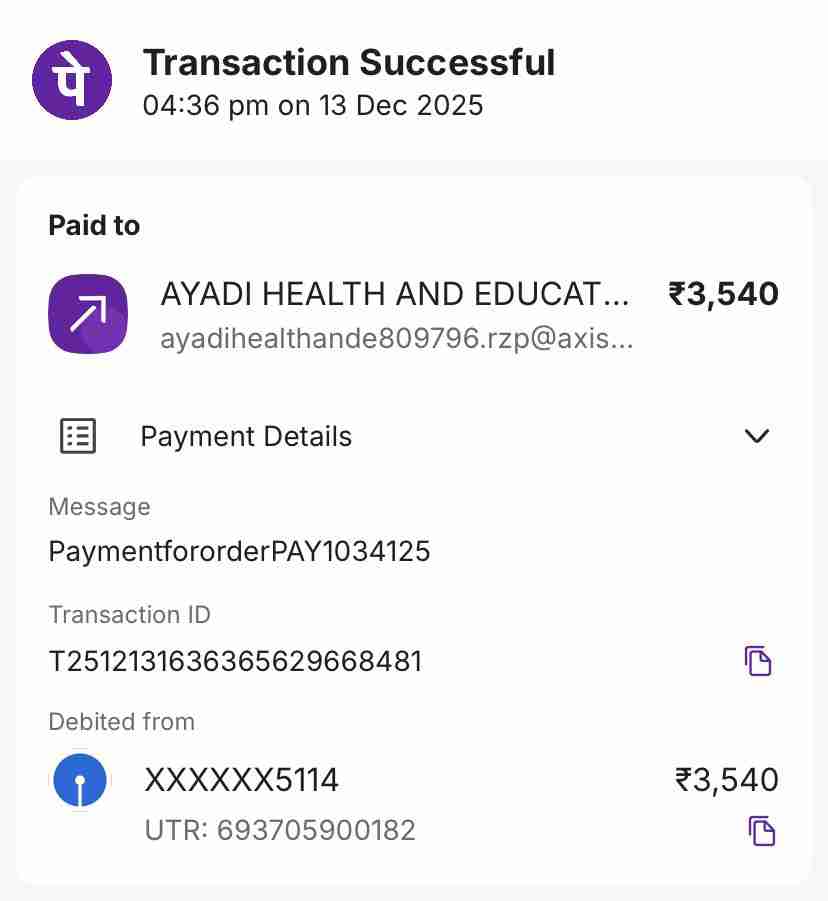Open AYADI HEALTH AND EDUCAT payee details

(395, 294)
